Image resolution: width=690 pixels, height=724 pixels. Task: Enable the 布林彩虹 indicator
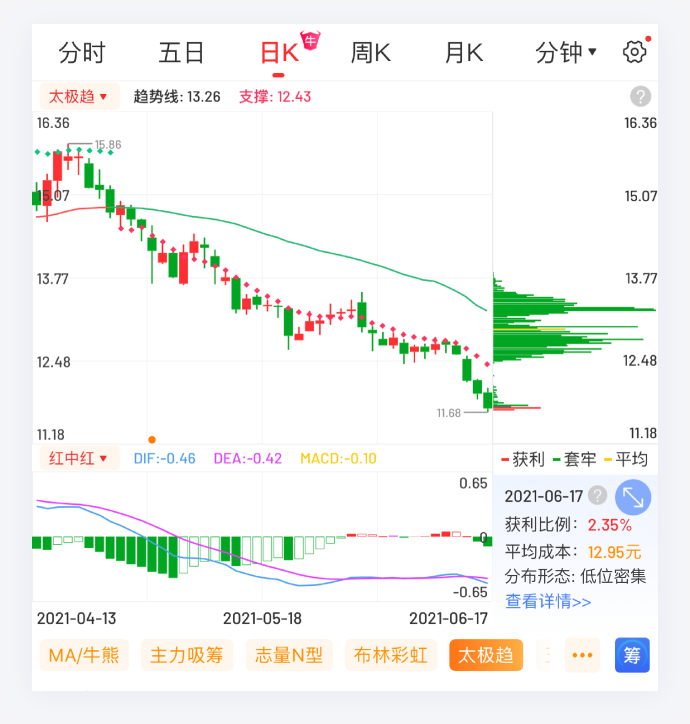(x=391, y=656)
